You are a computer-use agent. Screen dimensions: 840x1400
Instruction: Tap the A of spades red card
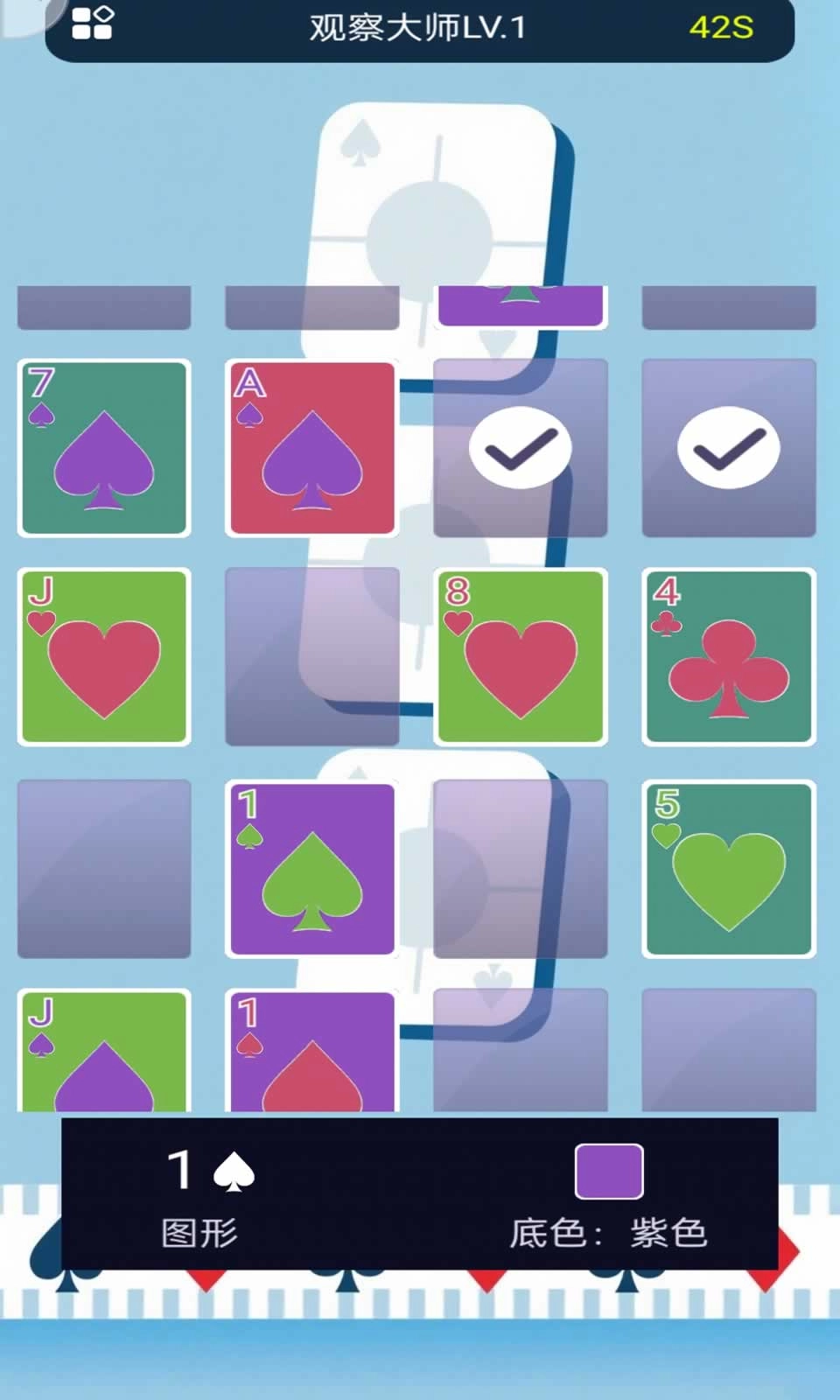pyautogui.click(x=312, y=448)
